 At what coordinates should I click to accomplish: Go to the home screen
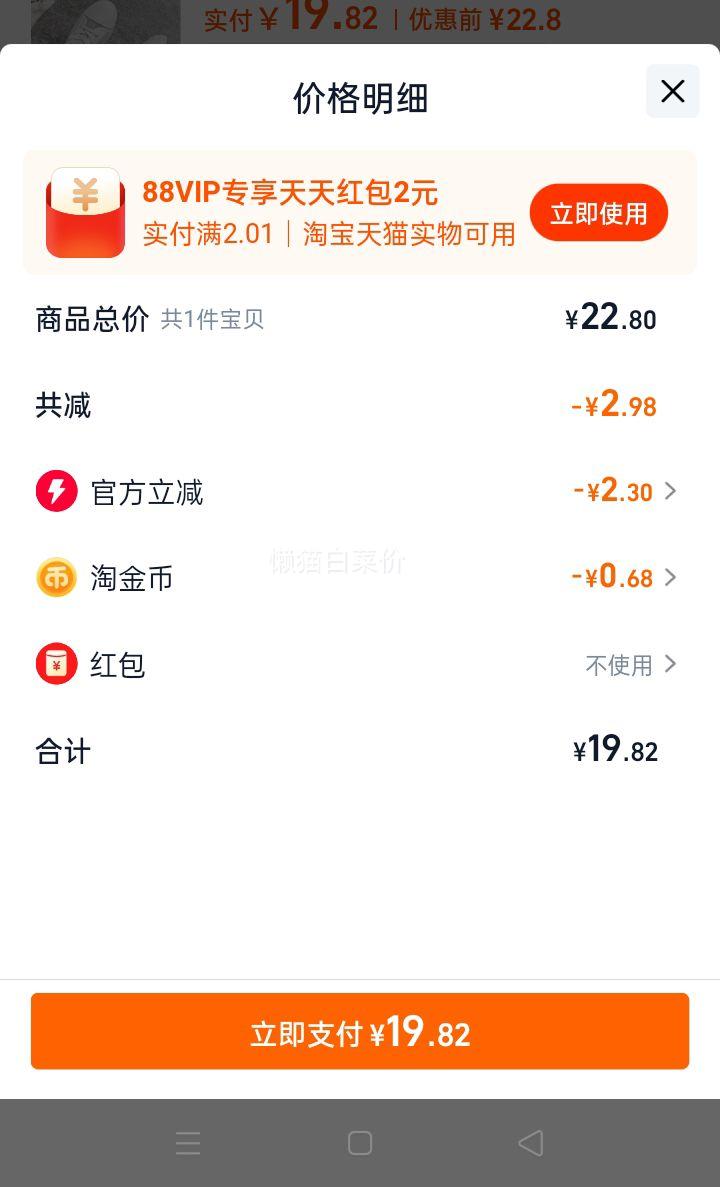pos(360,1143)
